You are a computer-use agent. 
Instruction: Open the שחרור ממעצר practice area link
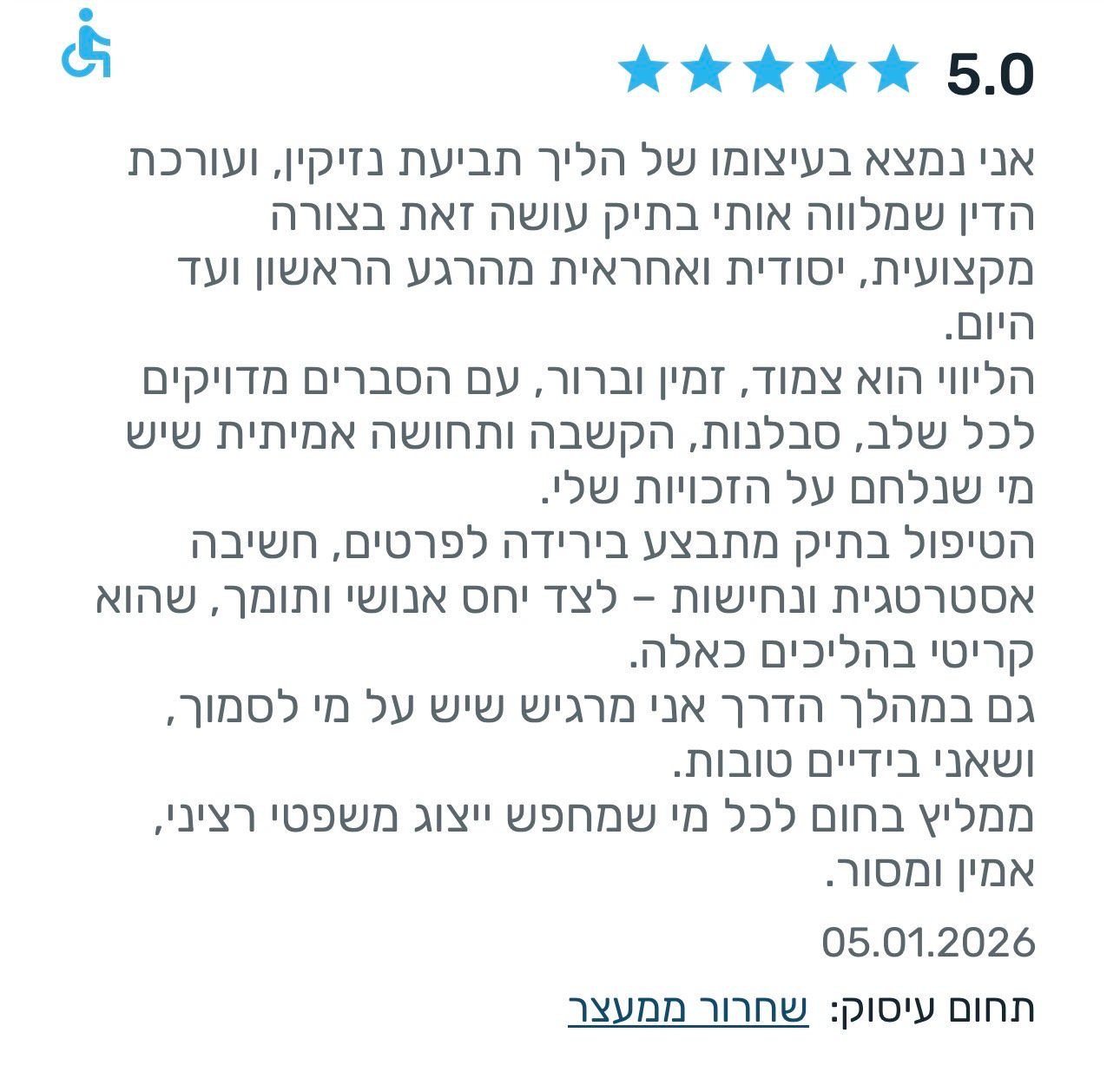point(688,1010)
